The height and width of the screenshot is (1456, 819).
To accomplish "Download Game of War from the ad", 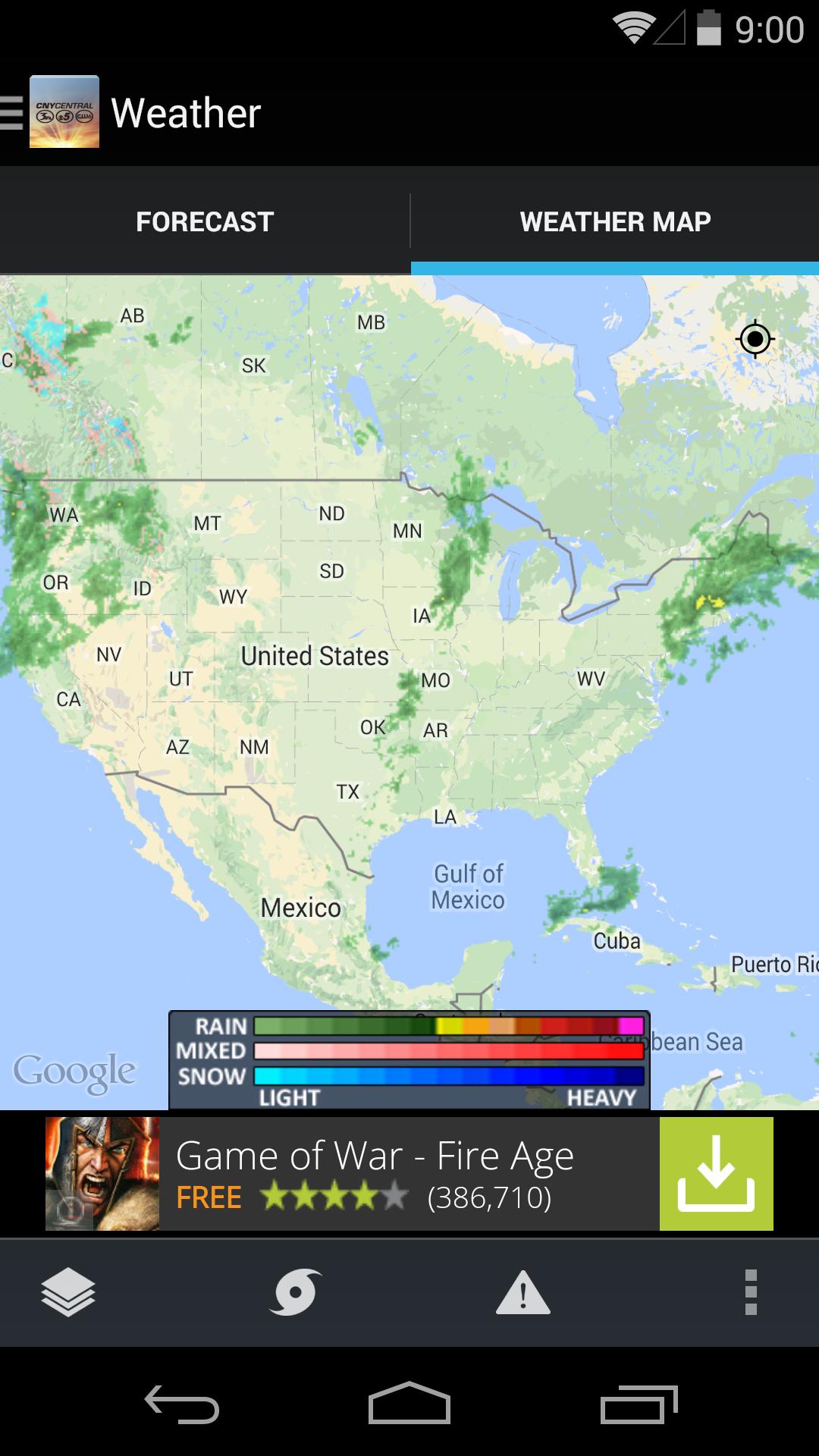I will click(716, 1173).
